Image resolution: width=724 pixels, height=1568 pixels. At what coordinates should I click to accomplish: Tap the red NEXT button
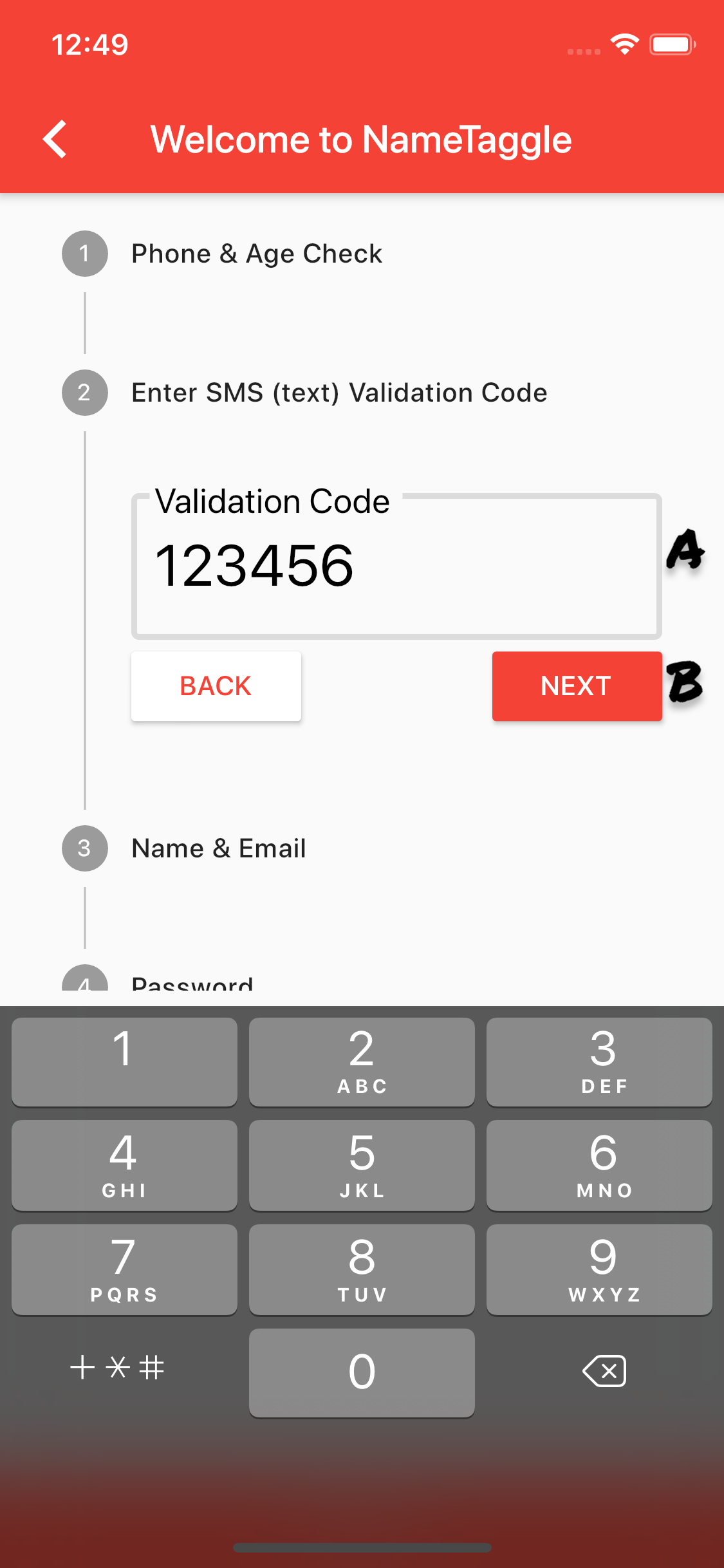pyautogui.click(x=577, y=686)
